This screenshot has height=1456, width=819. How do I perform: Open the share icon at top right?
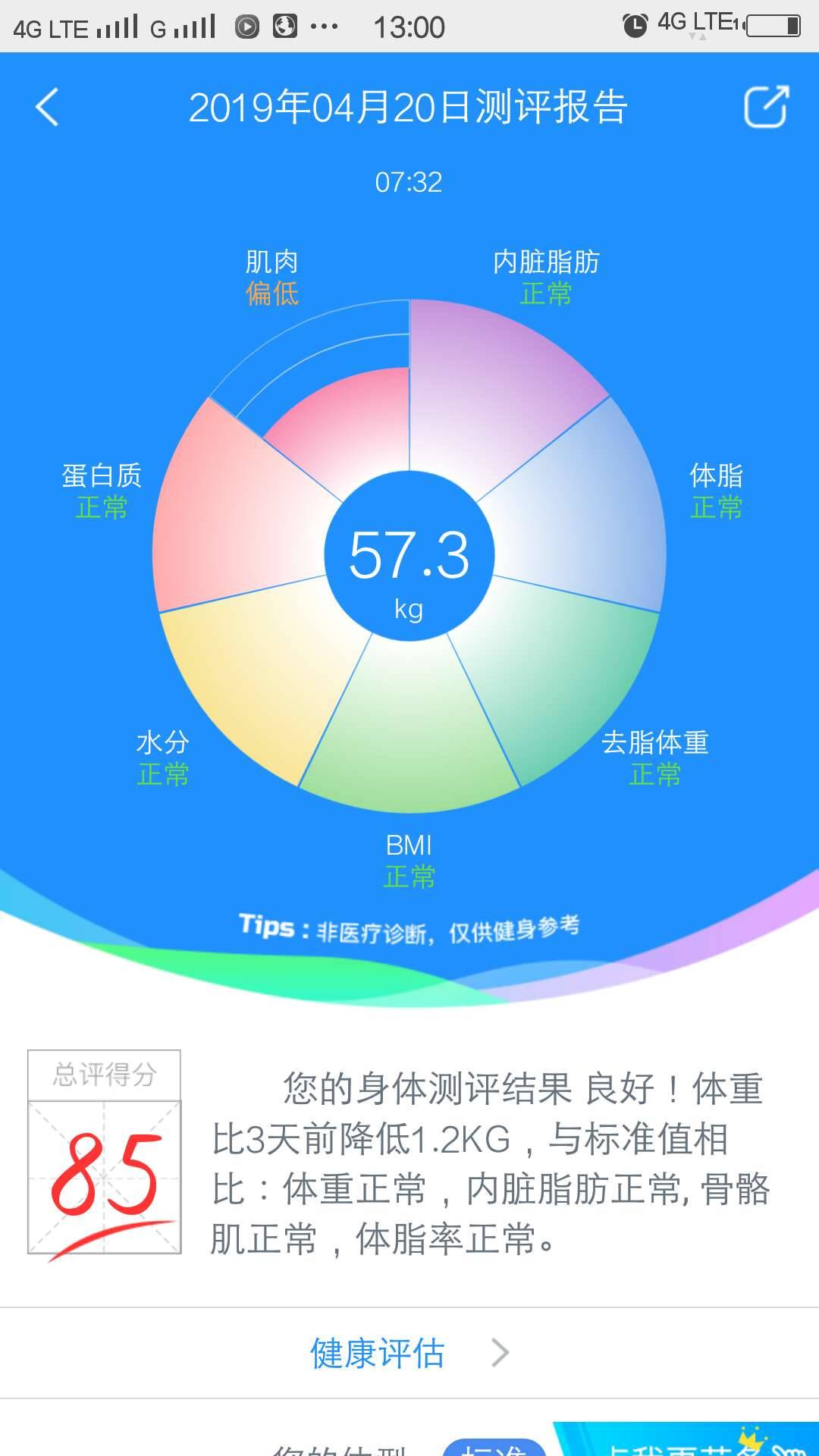[769, 108]
